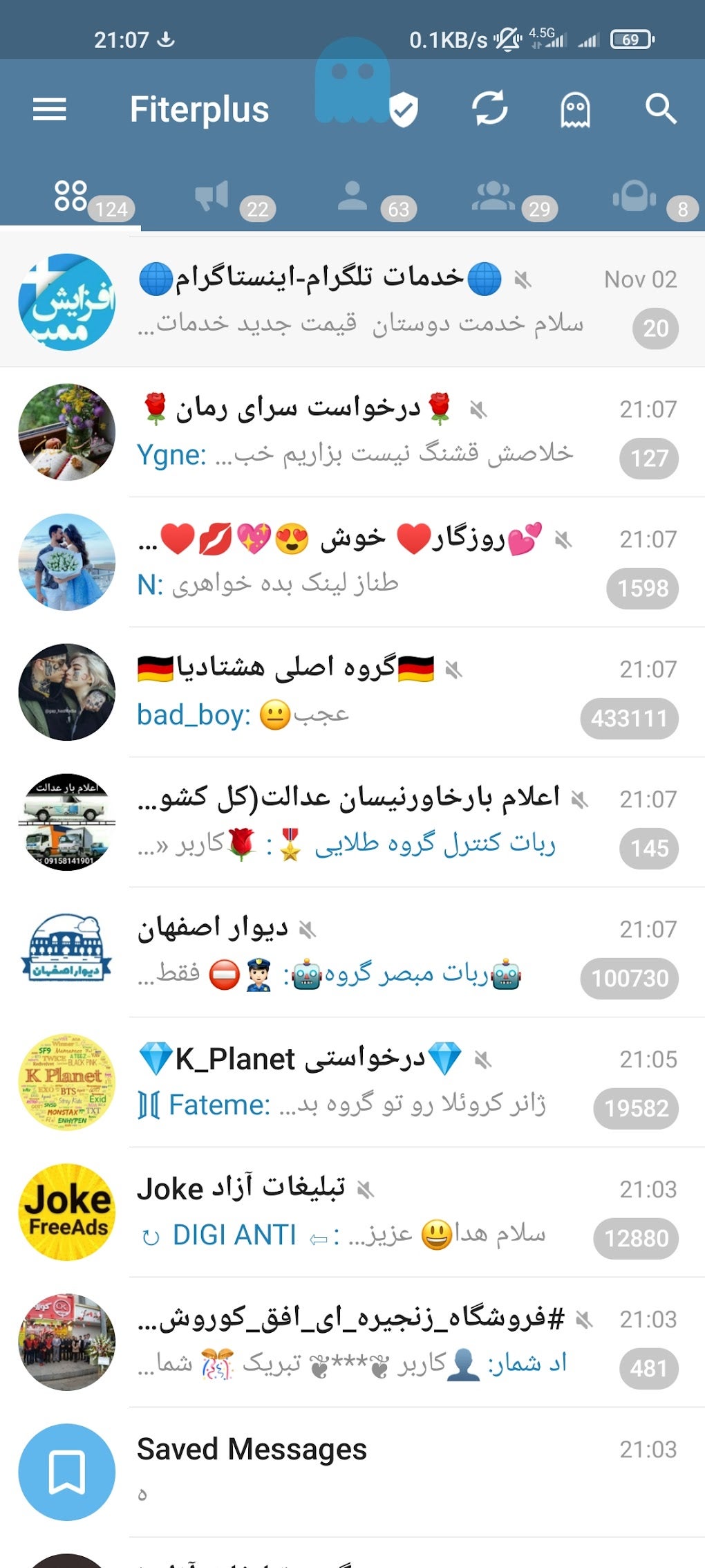The height and width of the screenshot is (1568, 705).
Task: Search for chats using the magnifier icon
Action: (x=661, y=109)
